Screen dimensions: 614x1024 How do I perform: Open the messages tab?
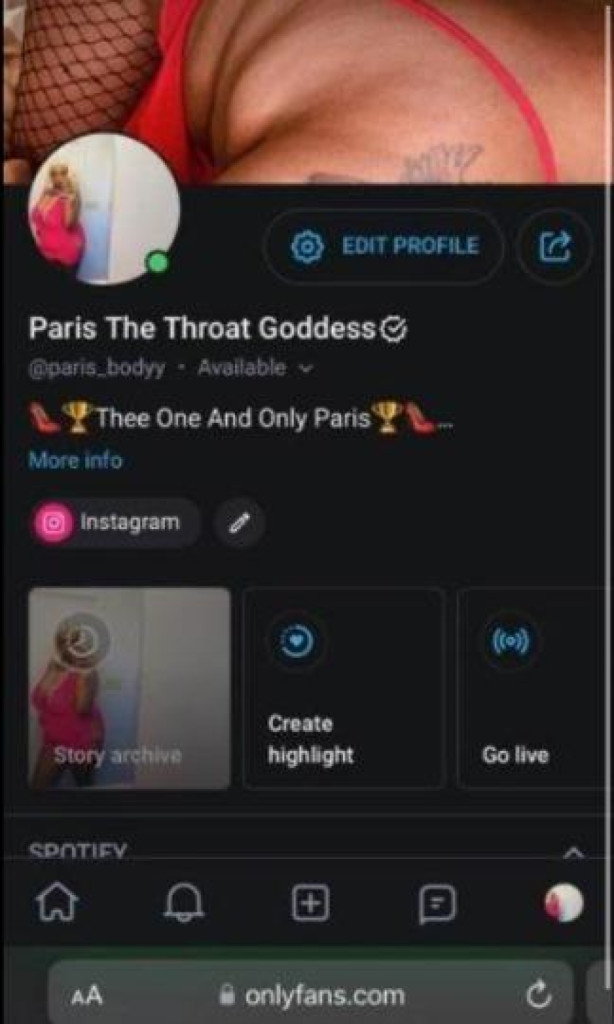437,904
